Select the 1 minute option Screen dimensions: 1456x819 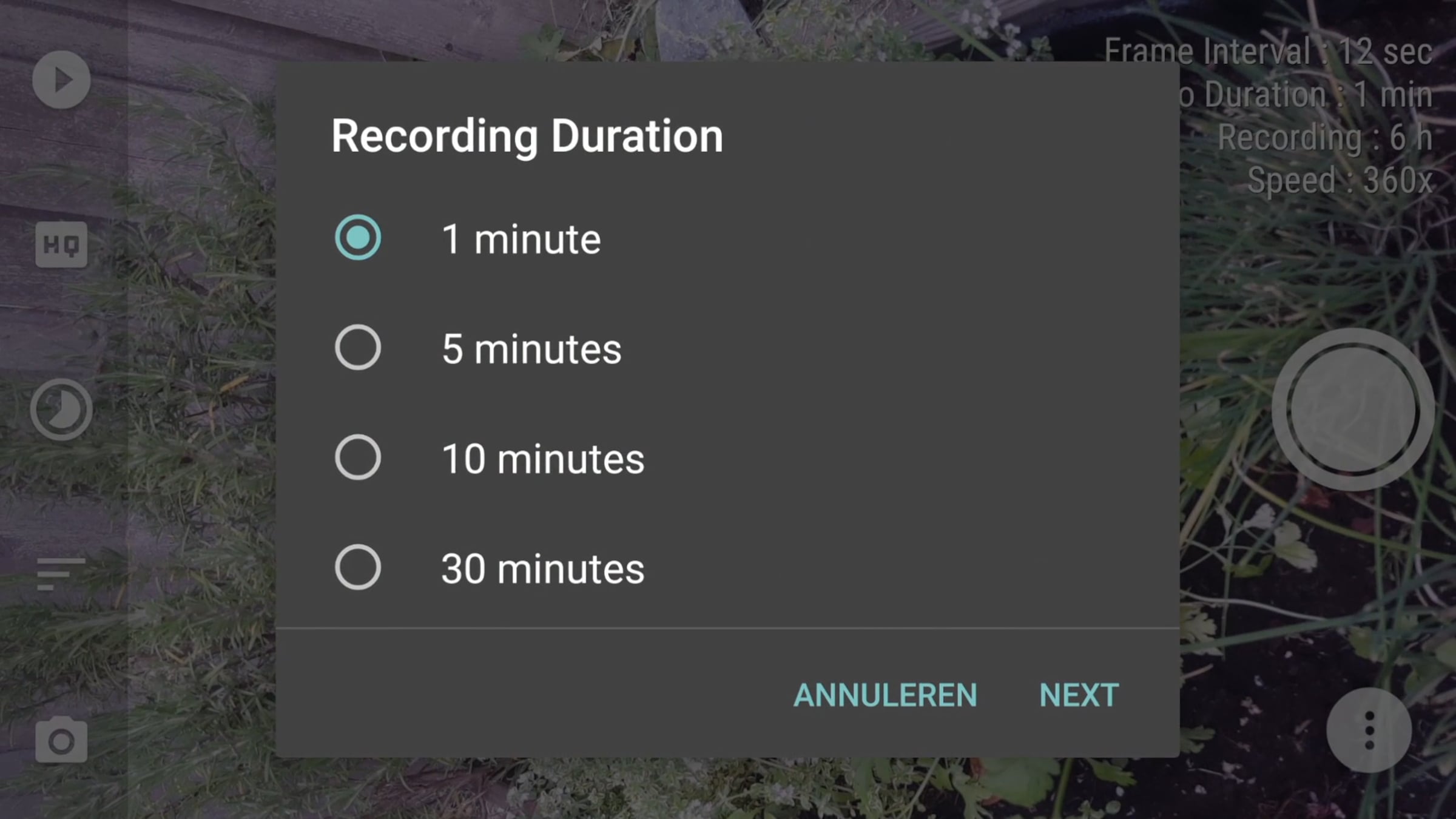point(358,238)
